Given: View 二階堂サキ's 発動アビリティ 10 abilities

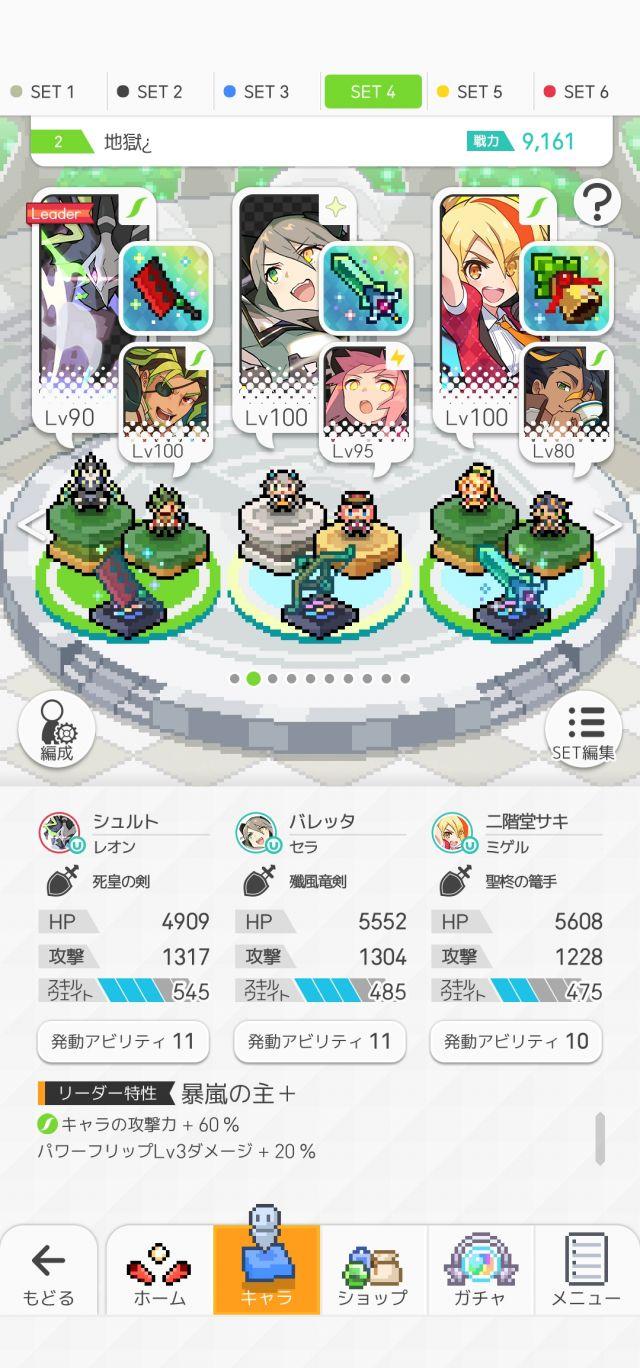Looking at the screenshot, I should click(516, 1041).
